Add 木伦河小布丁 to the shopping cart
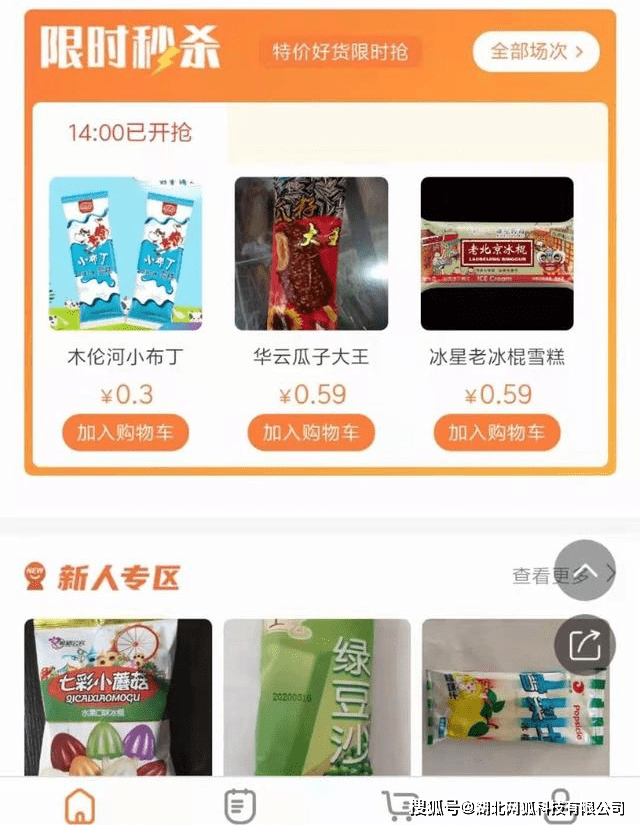 [x=125, y=433]
